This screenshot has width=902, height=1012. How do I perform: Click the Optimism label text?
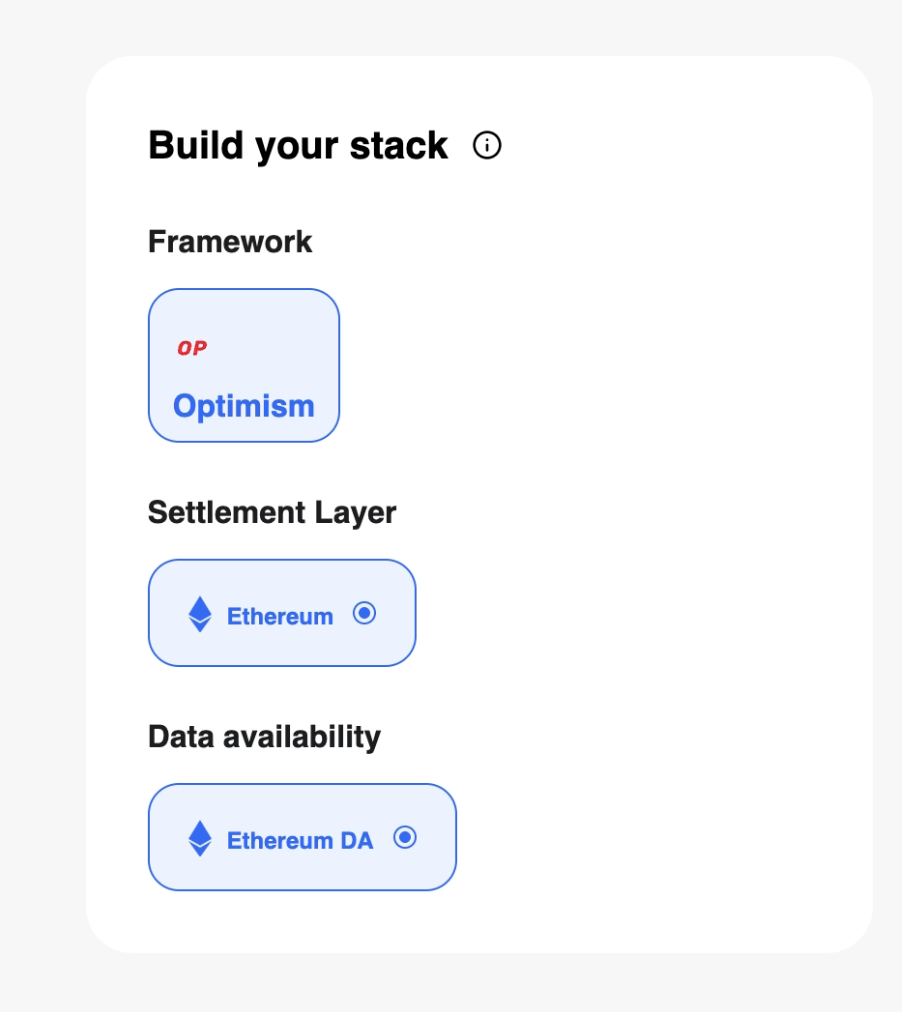pyautogui.click(x=243, y=405)
